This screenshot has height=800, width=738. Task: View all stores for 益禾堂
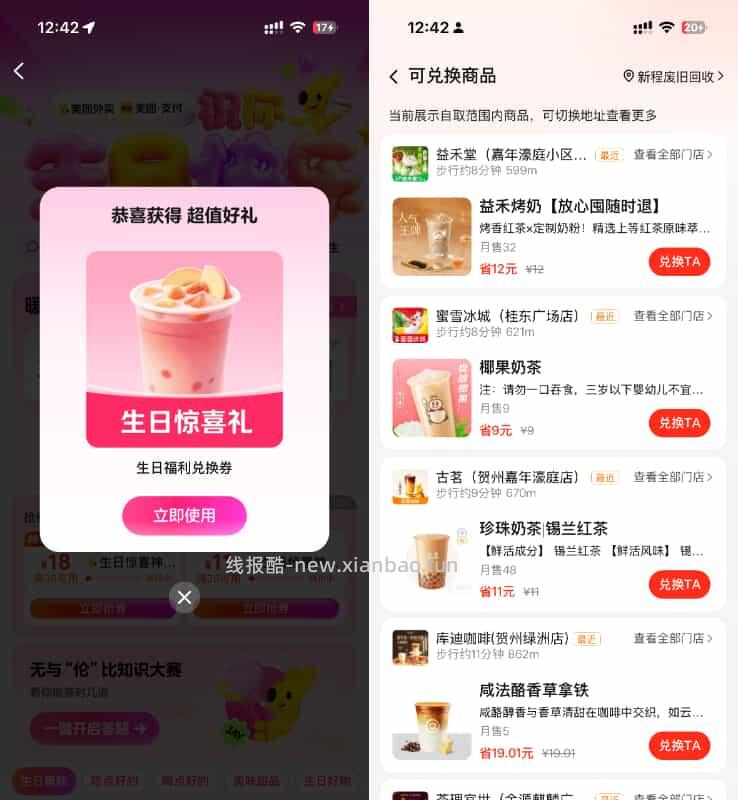(673, 155)
